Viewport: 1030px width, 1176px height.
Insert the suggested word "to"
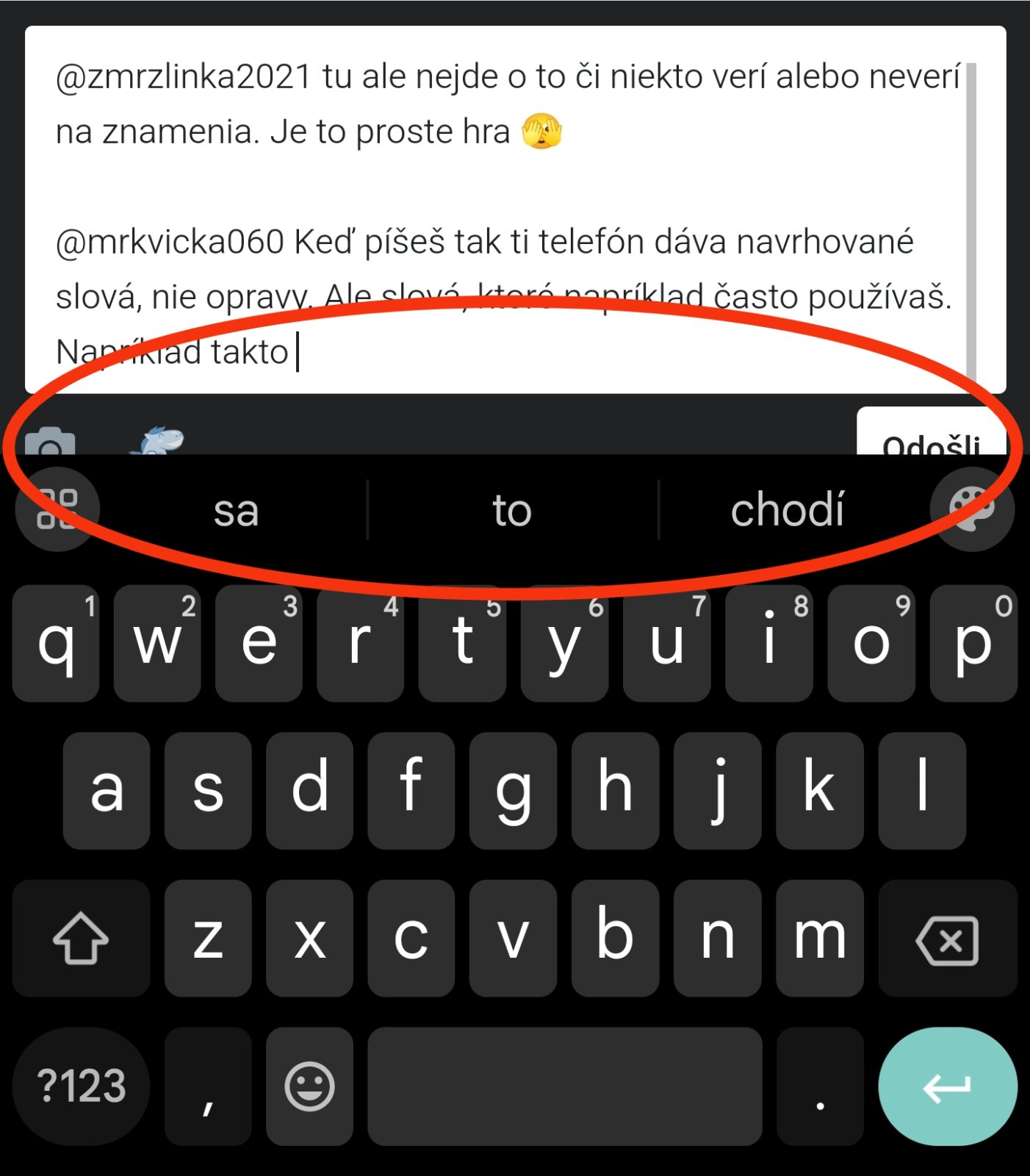click(512, 510)
